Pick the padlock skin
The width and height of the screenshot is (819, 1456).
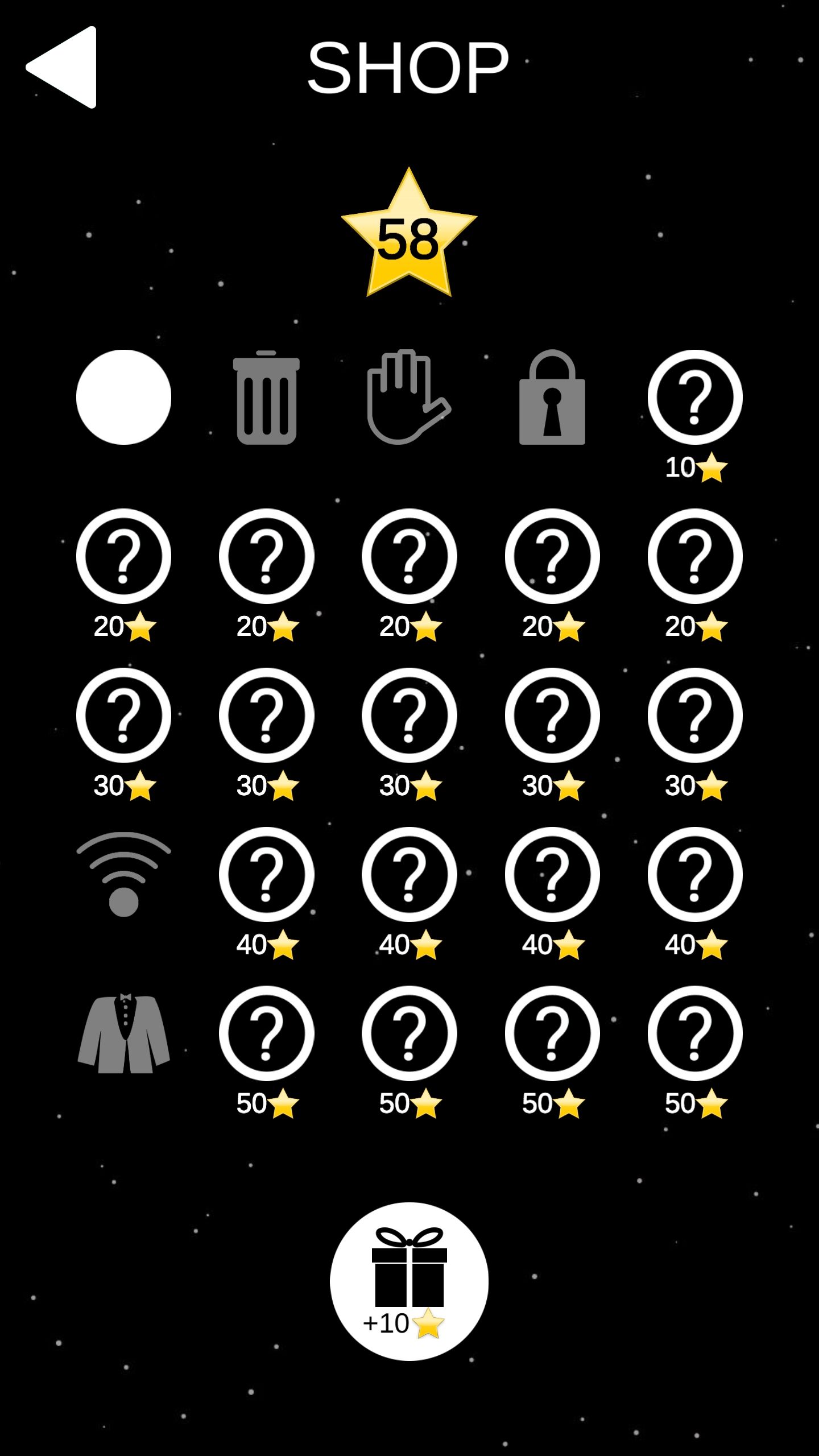[552, 397]
